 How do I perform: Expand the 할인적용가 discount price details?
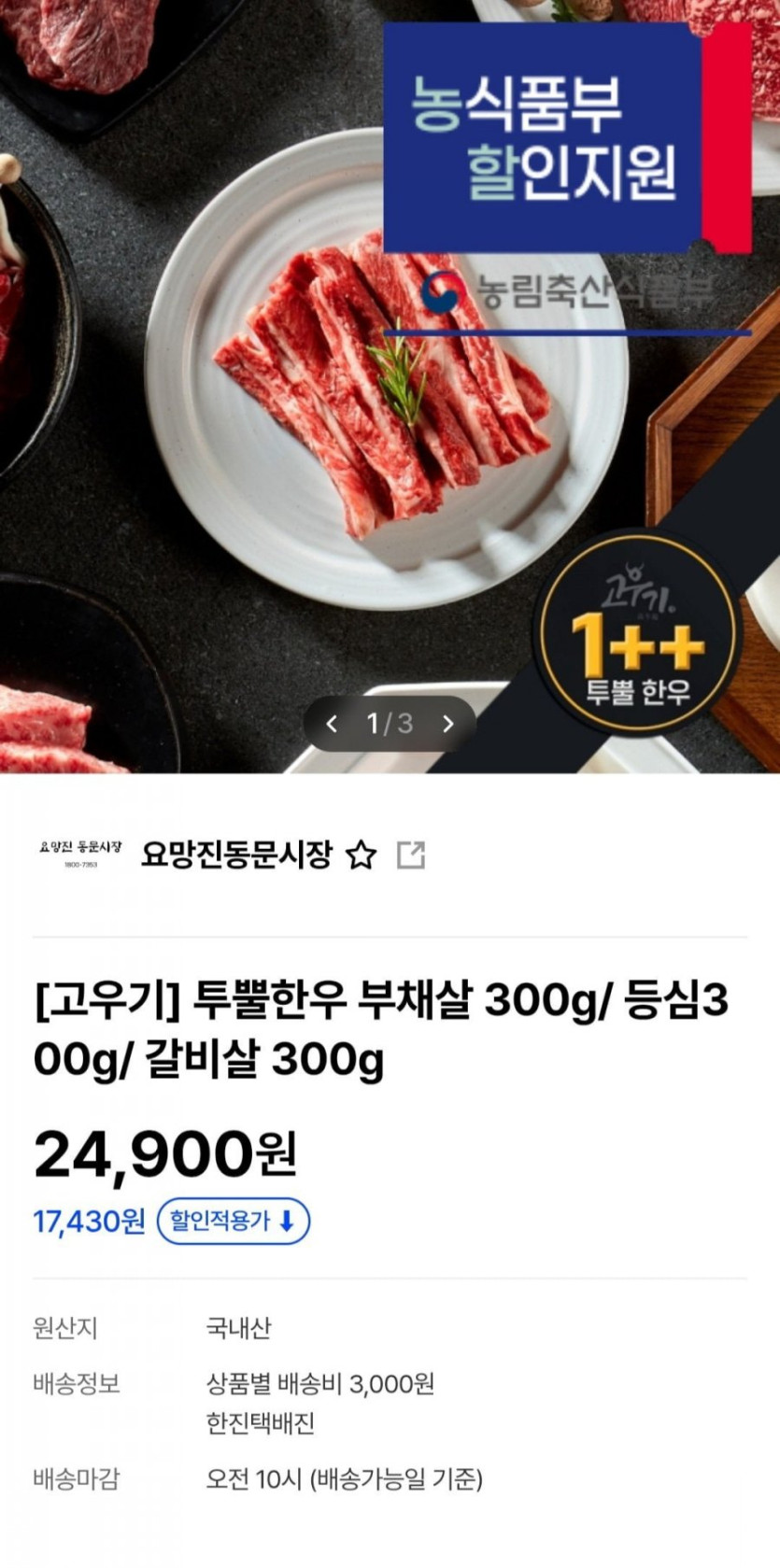(x=233, y=1221)
